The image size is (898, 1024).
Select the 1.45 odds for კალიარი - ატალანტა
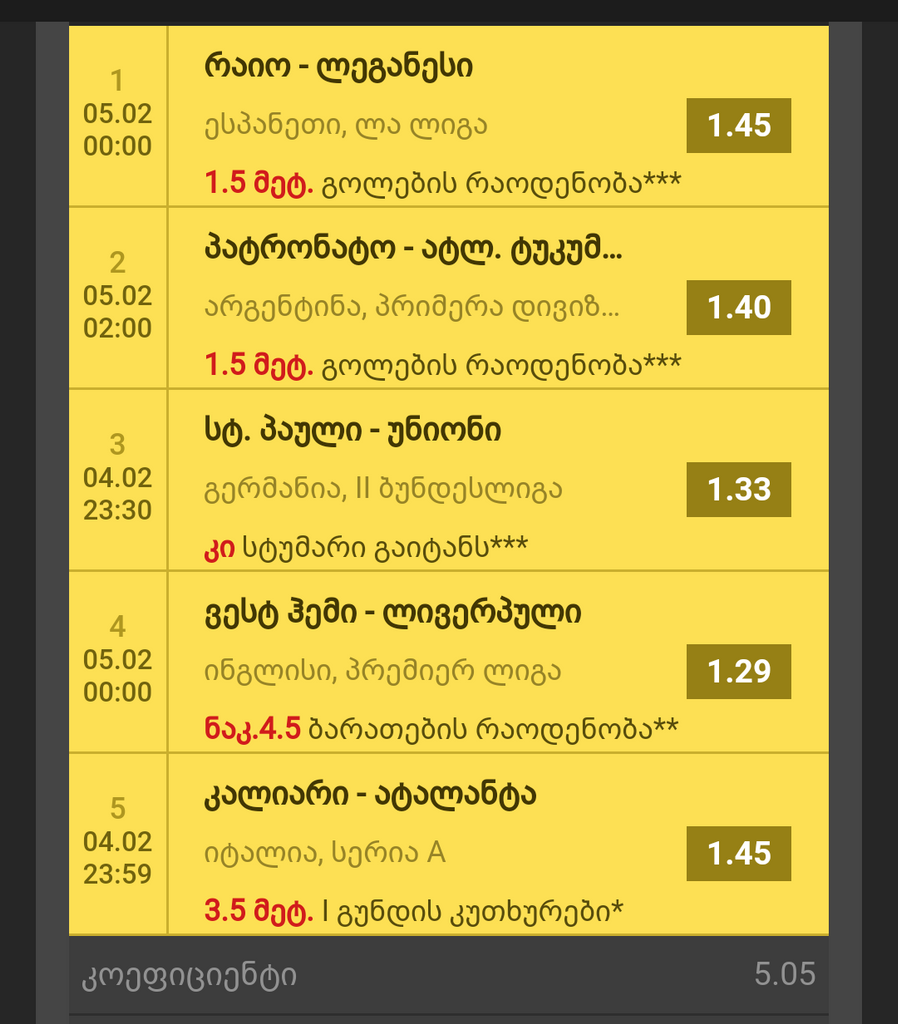[x=738, y=854]
